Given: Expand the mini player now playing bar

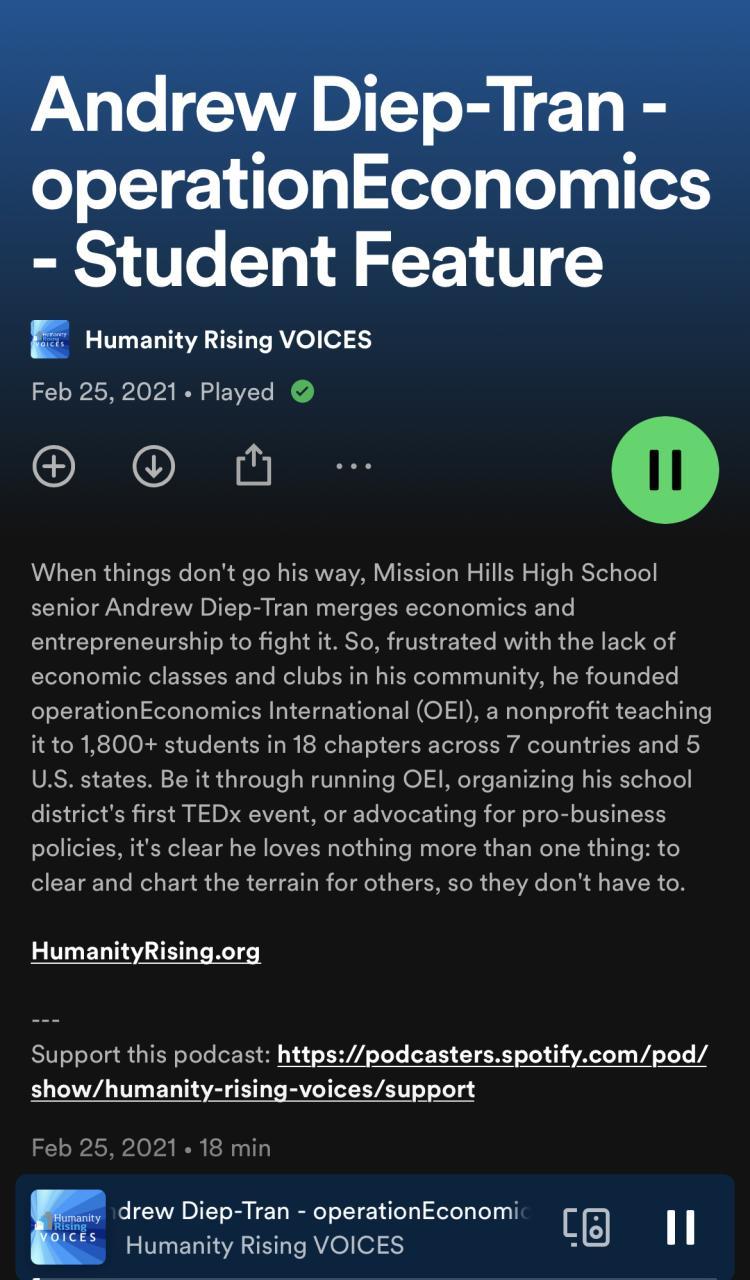Looking at the screenshot, I should pyautogui.click(x=320, y=1227).
